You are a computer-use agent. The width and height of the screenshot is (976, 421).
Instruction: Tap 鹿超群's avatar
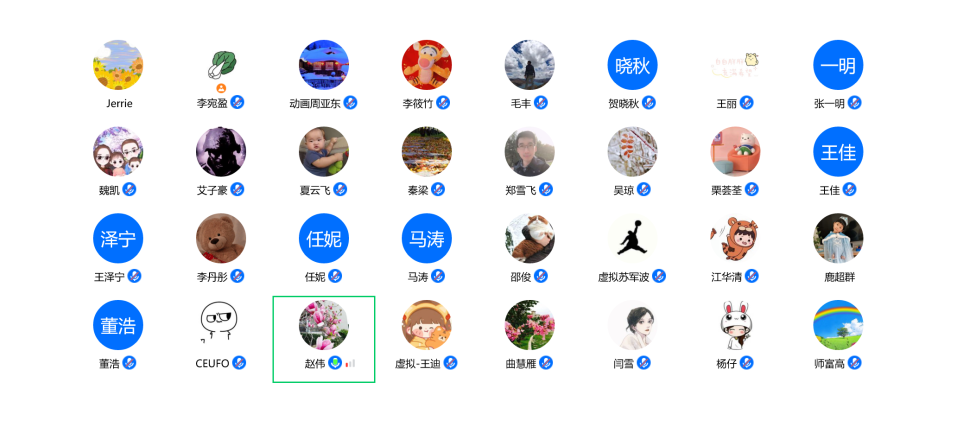coord(838,238)
